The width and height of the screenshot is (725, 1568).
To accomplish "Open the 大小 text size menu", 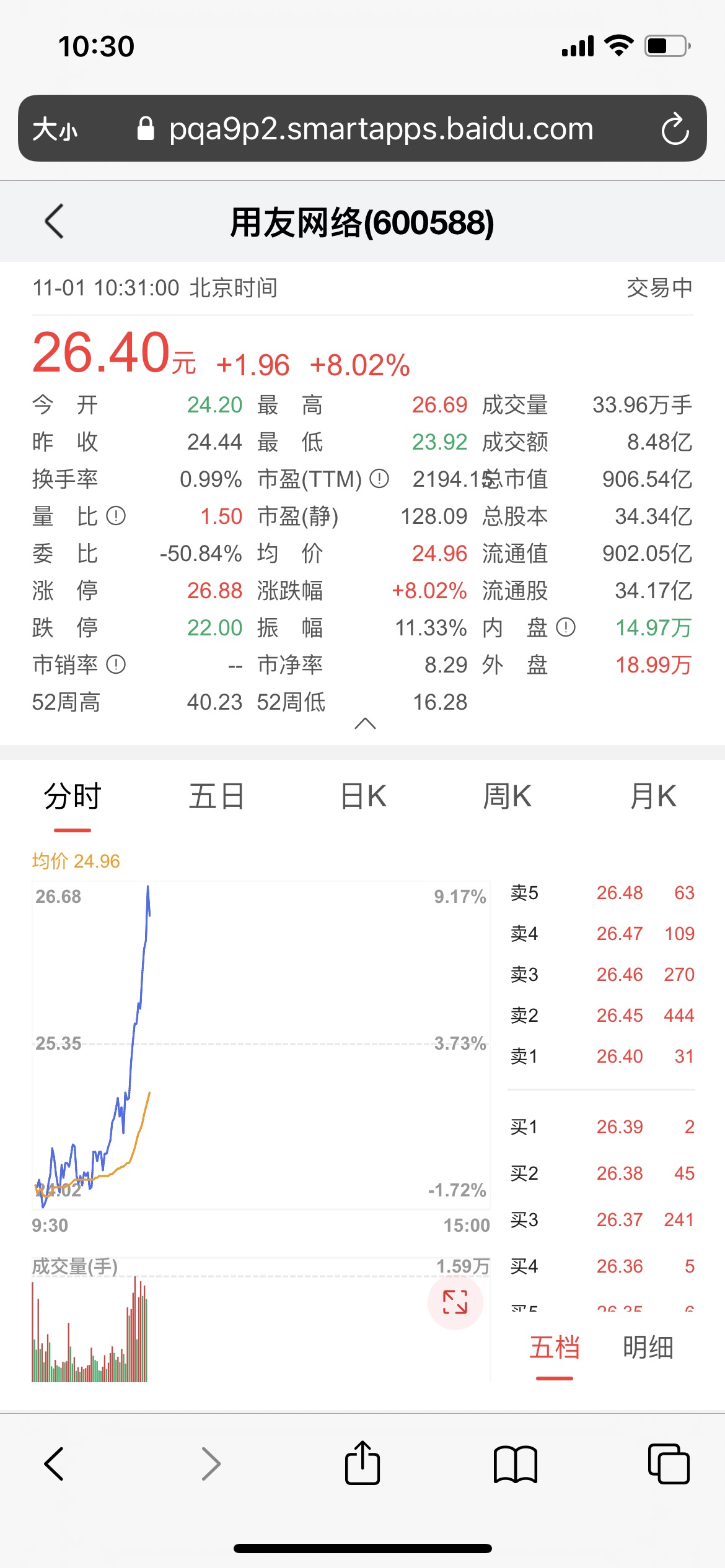I will tap(55, 129).
